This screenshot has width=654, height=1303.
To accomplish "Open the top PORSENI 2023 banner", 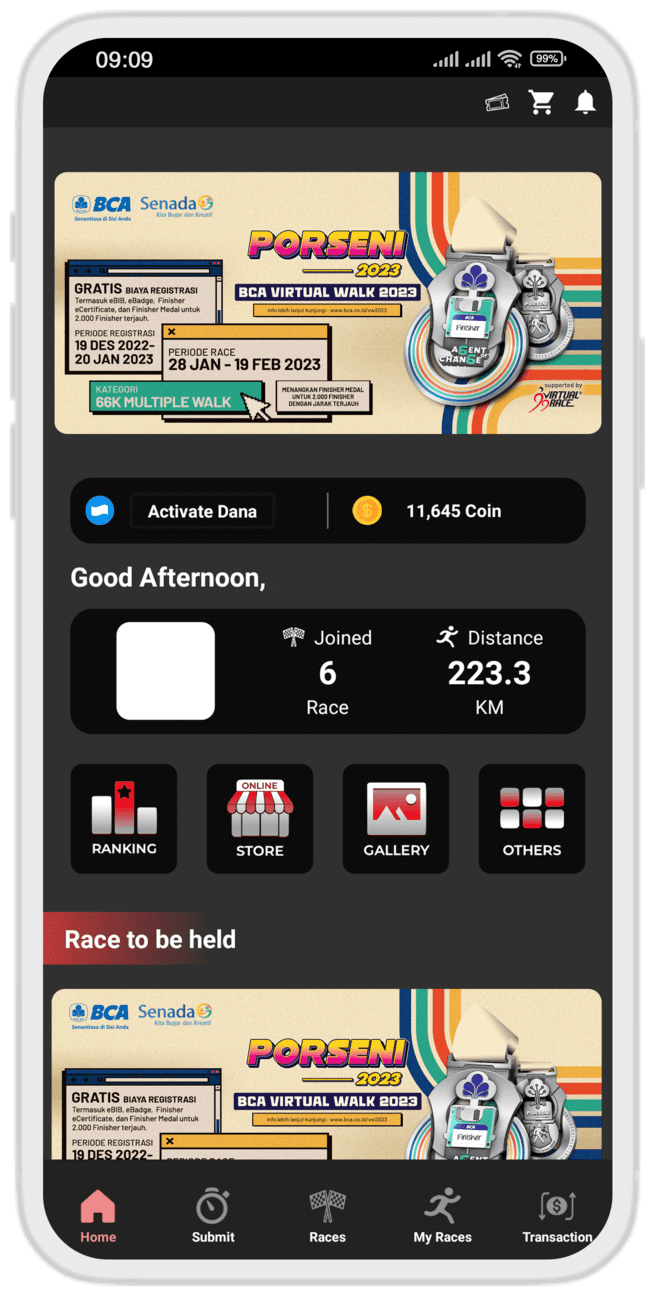I will tap(327, 303).
